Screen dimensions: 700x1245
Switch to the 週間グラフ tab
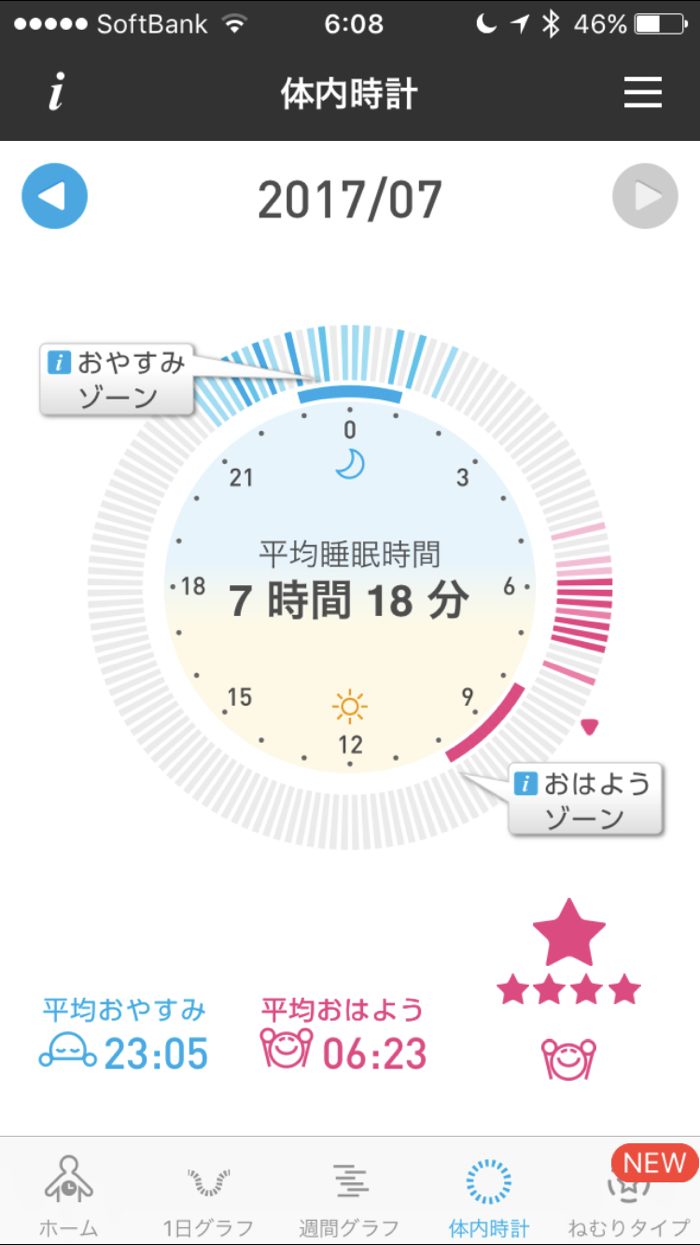point(349,1195)
